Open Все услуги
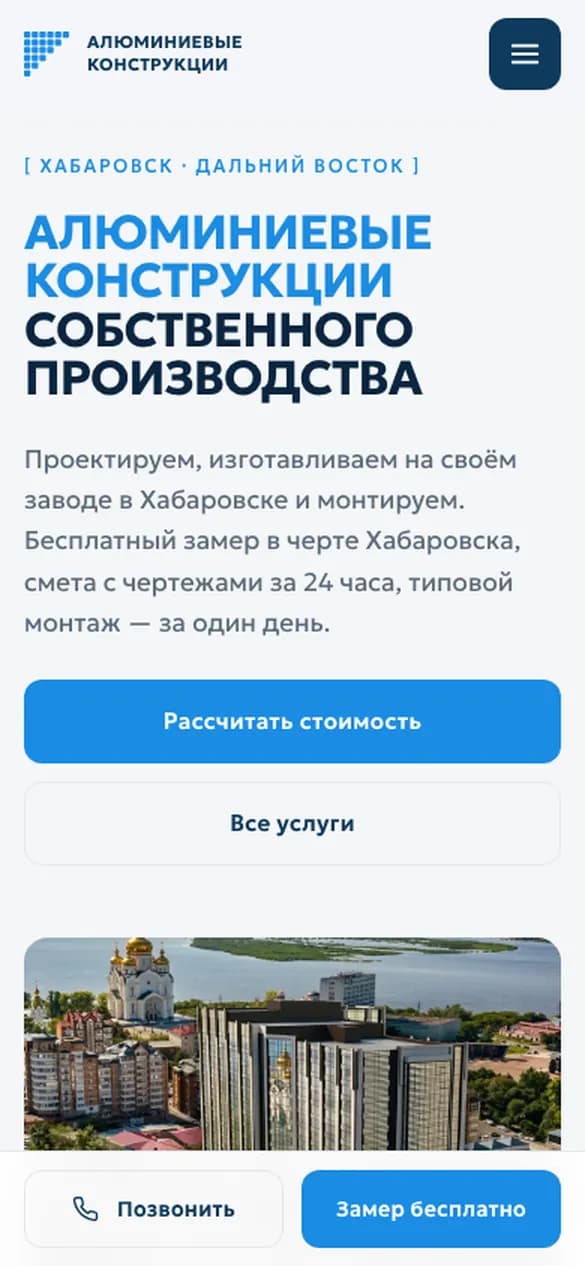Image resolution: width=585 pixels, height=1266 pixels. 292,824
